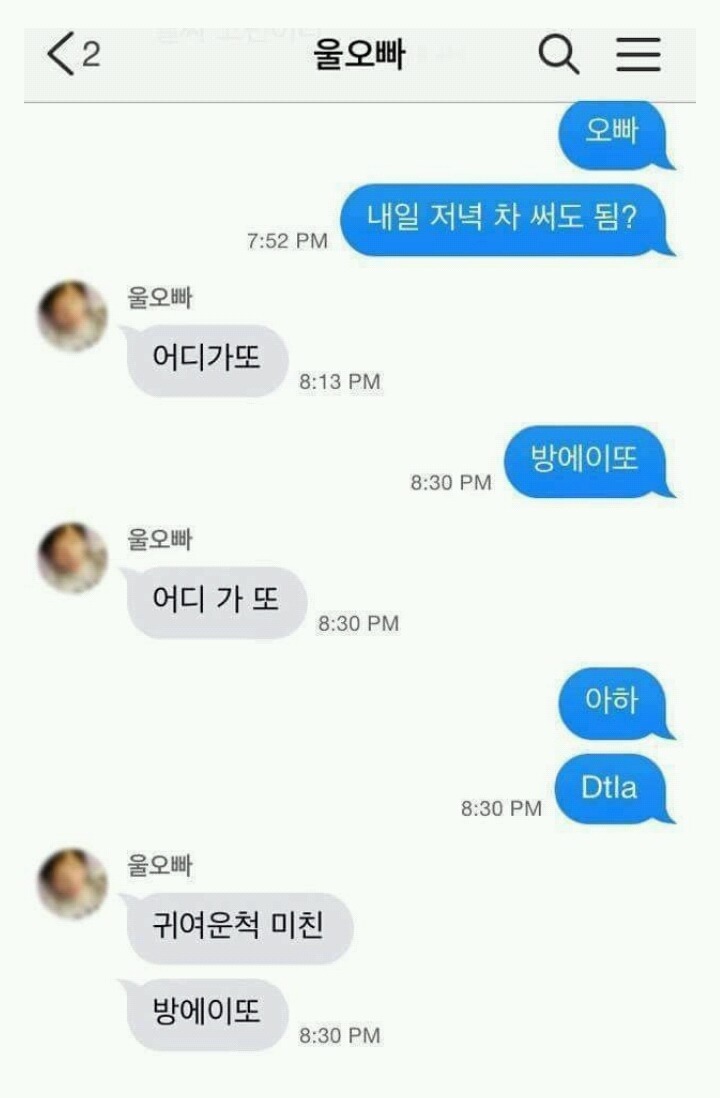The image size is (720, 1098).
Task: Open 울오빠's profile picture beside 어디가또
Action: point(72,316)
